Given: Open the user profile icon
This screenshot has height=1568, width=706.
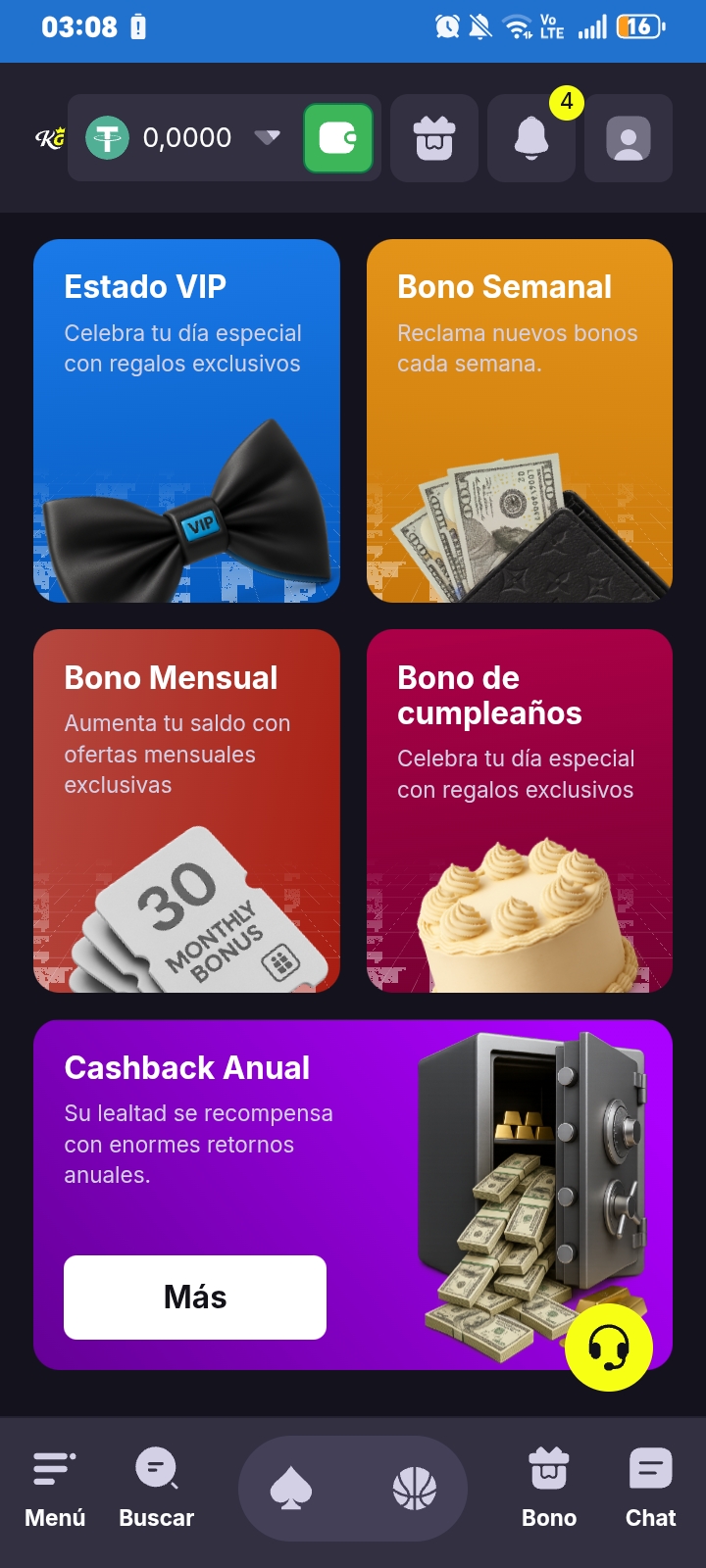Looking at the screenshot, I should coord(629,138).
